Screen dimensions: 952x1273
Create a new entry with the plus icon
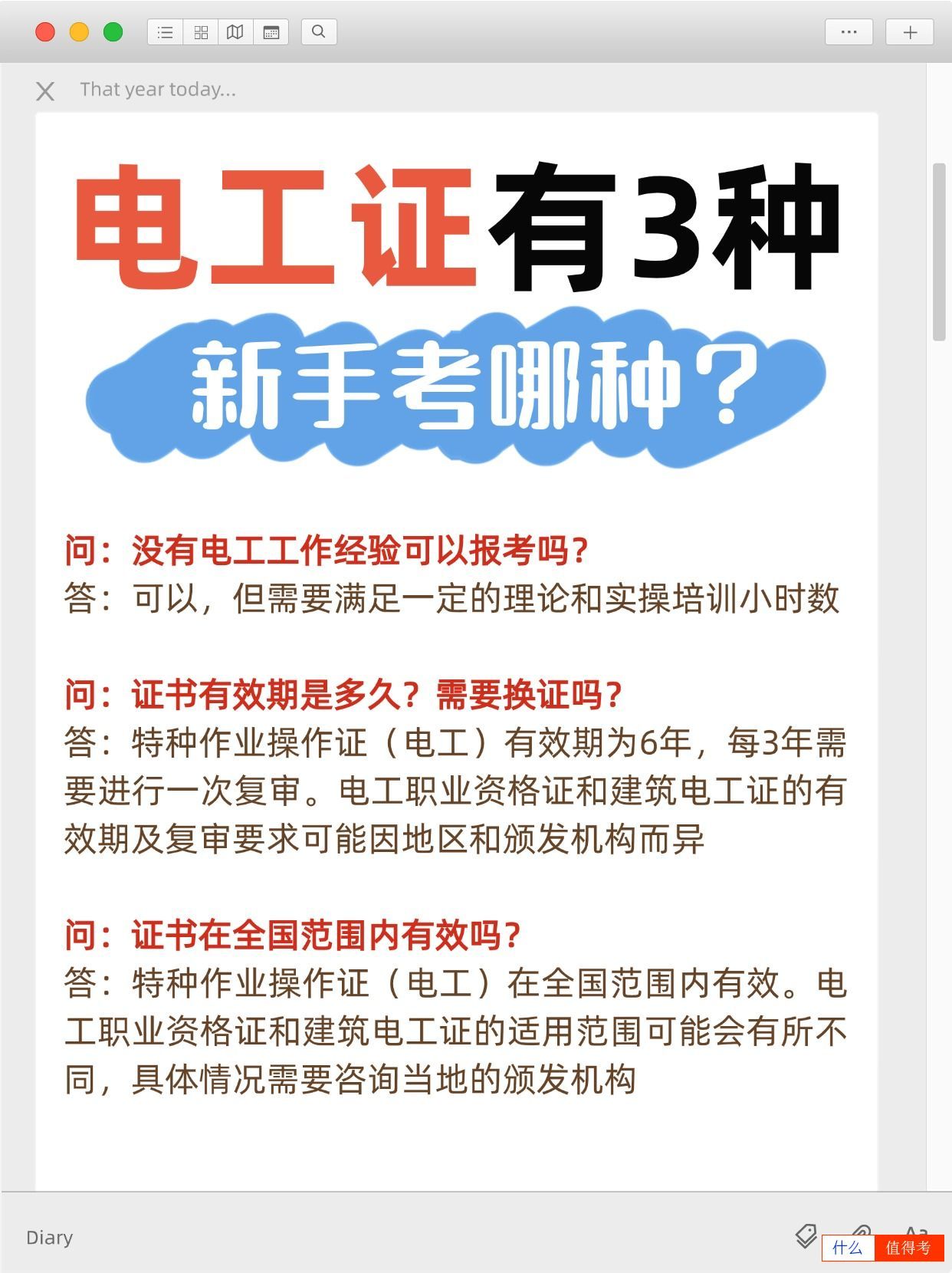909,32
